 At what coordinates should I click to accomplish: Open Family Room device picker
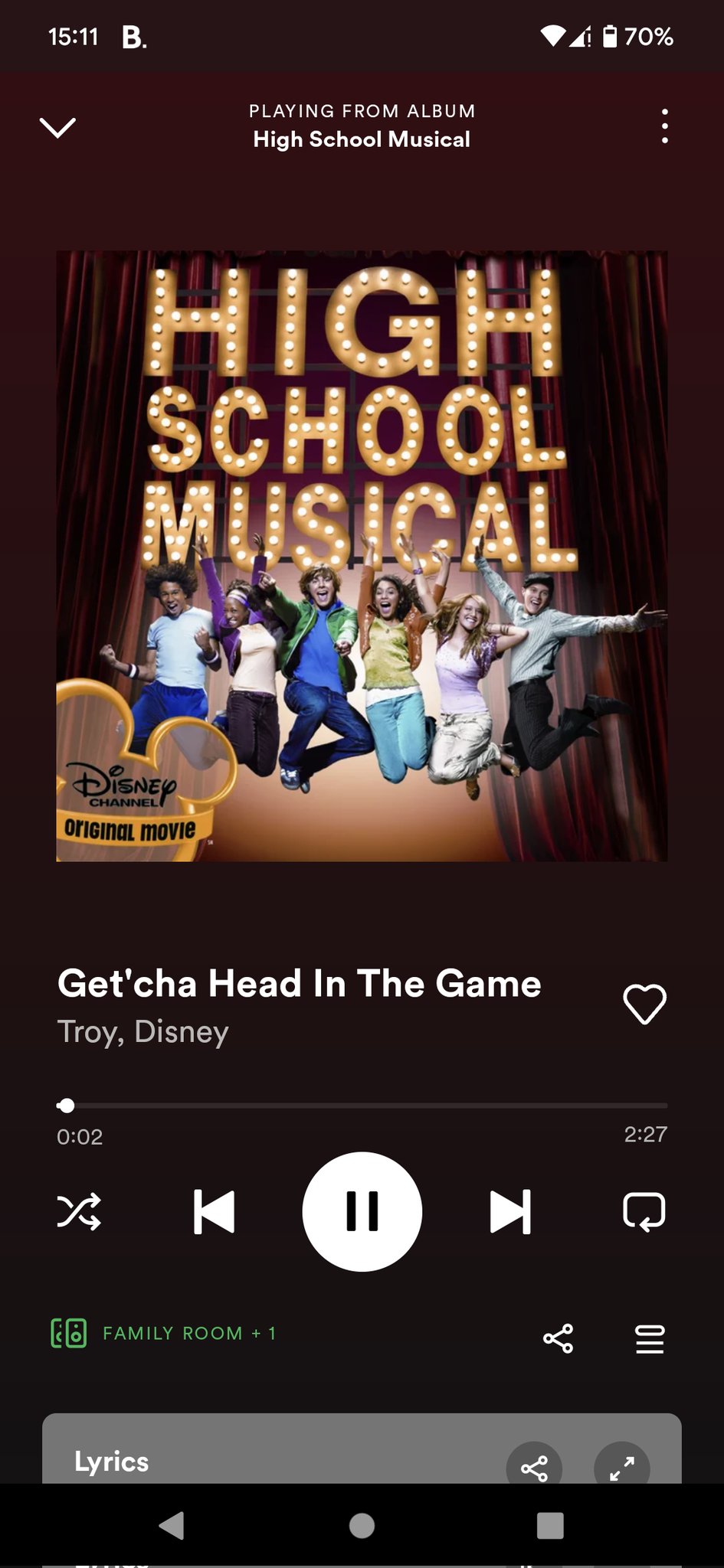pos(164,1333)
